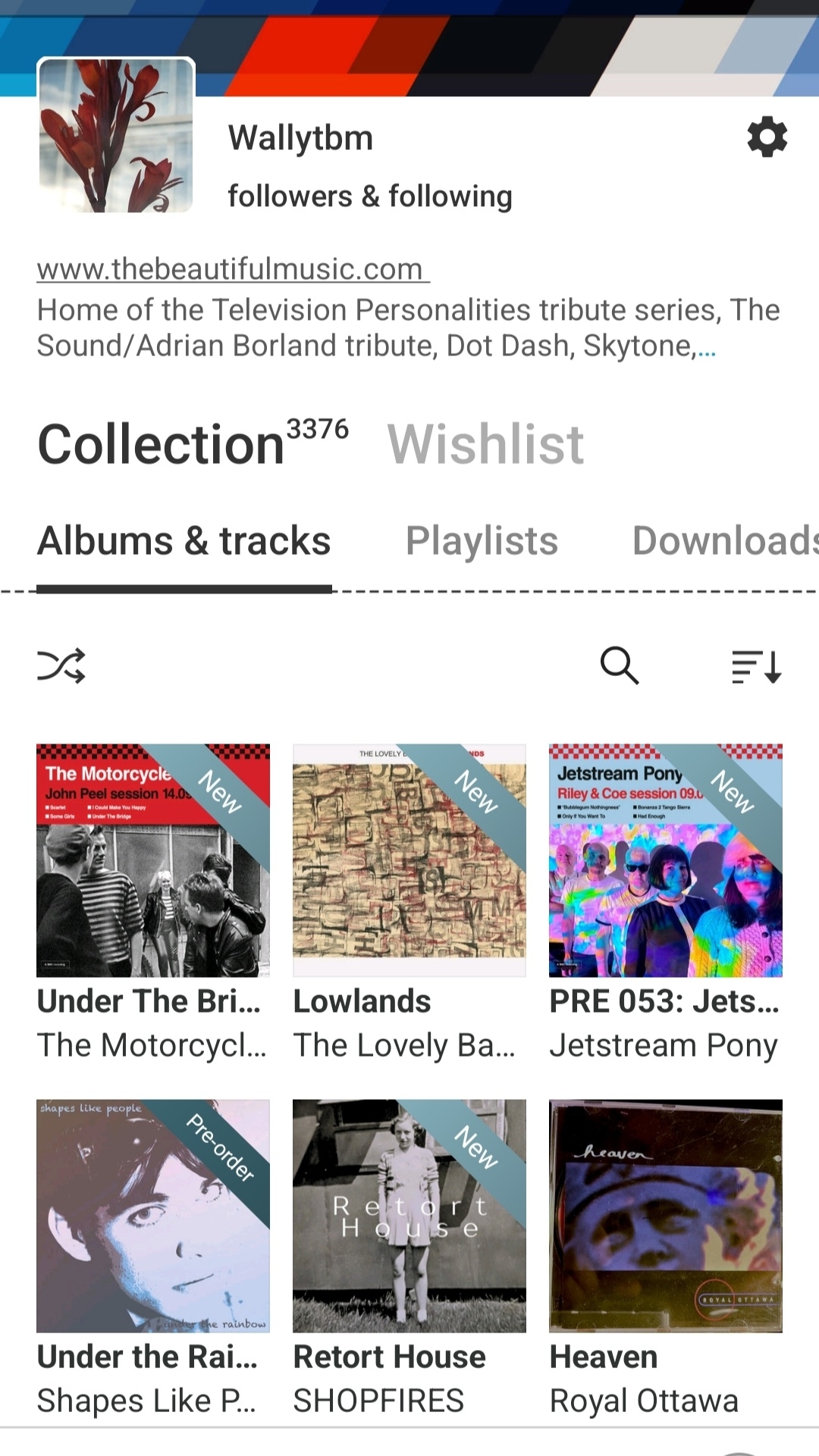Viewport: 819px width, 1456px height.
Task: Switch to the Wishlist tab
Action: click(485, 444)
